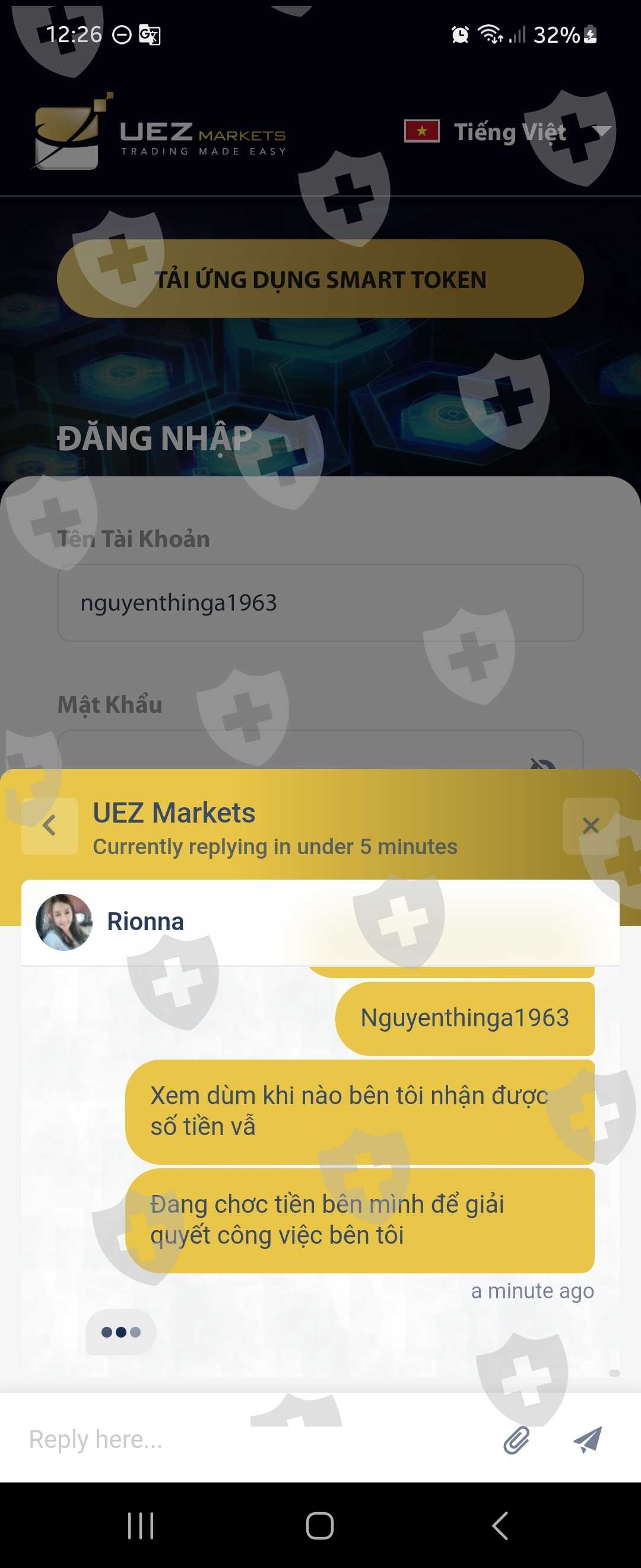Attach a file with the paperclip icon
The width and height of the screenshot is (641, 1568).
pos(516,1440)
